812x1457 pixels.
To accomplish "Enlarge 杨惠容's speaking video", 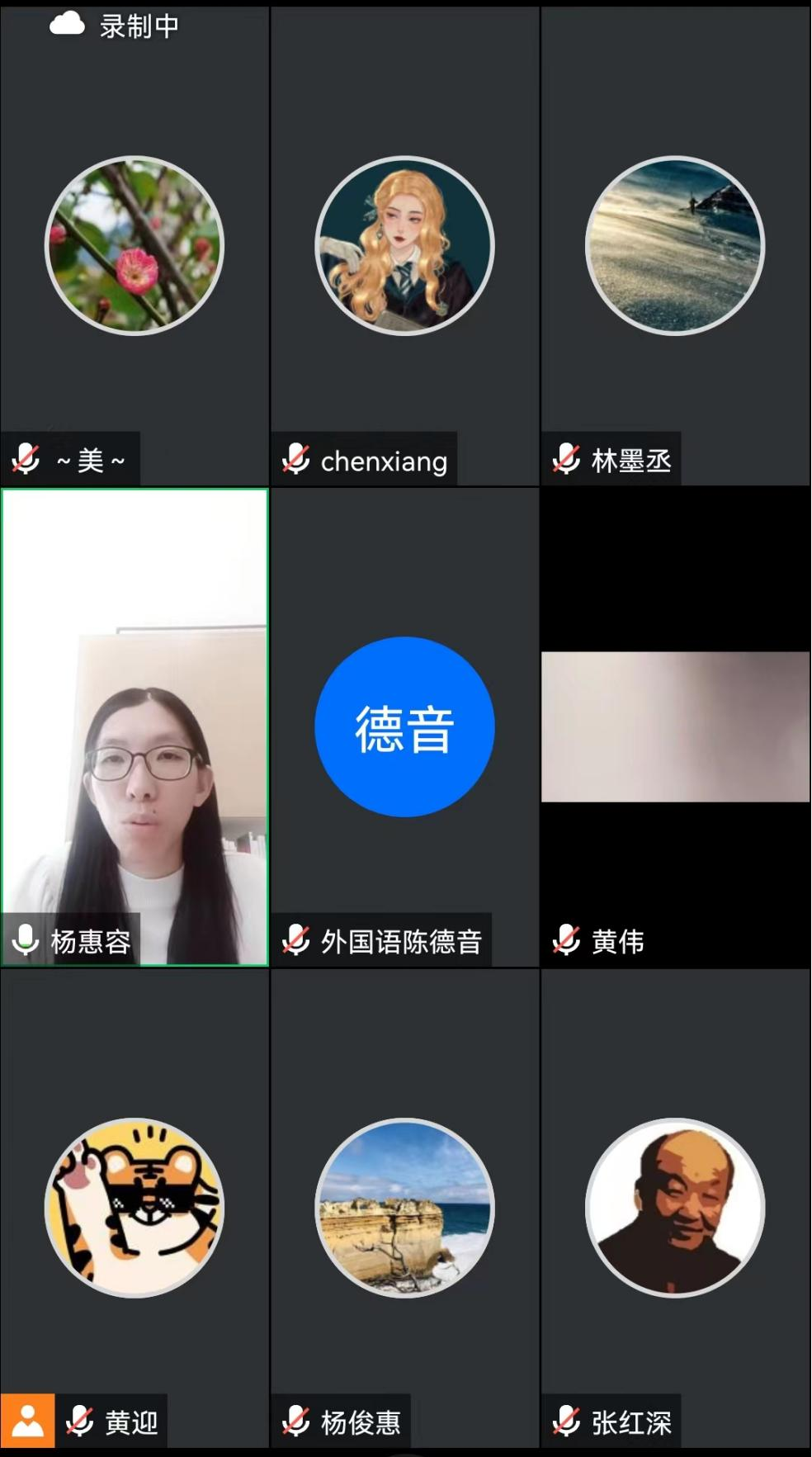I will [135, 726].
